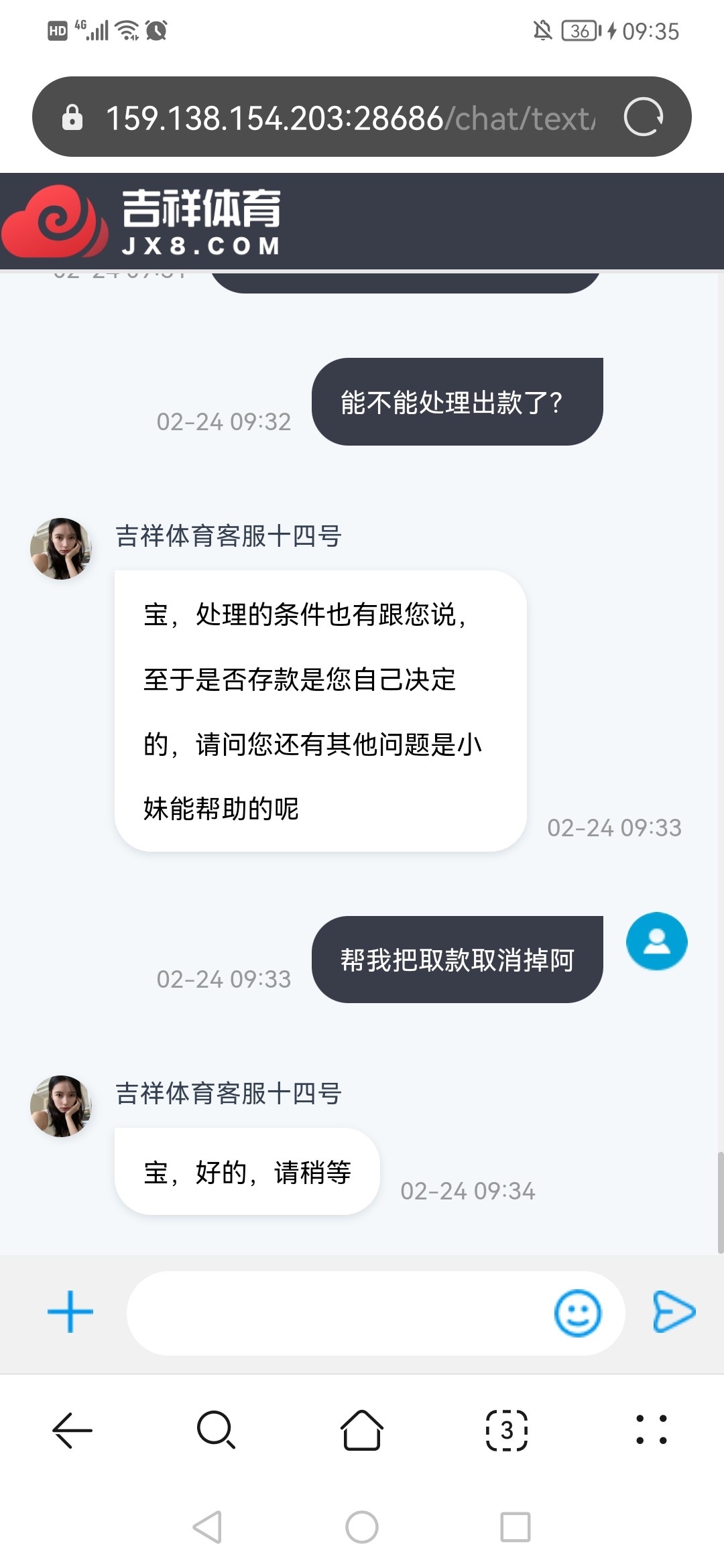Tap the browser URL address bar
Image resolution: width=724 pixels, height=1568 pixels.
349,118
